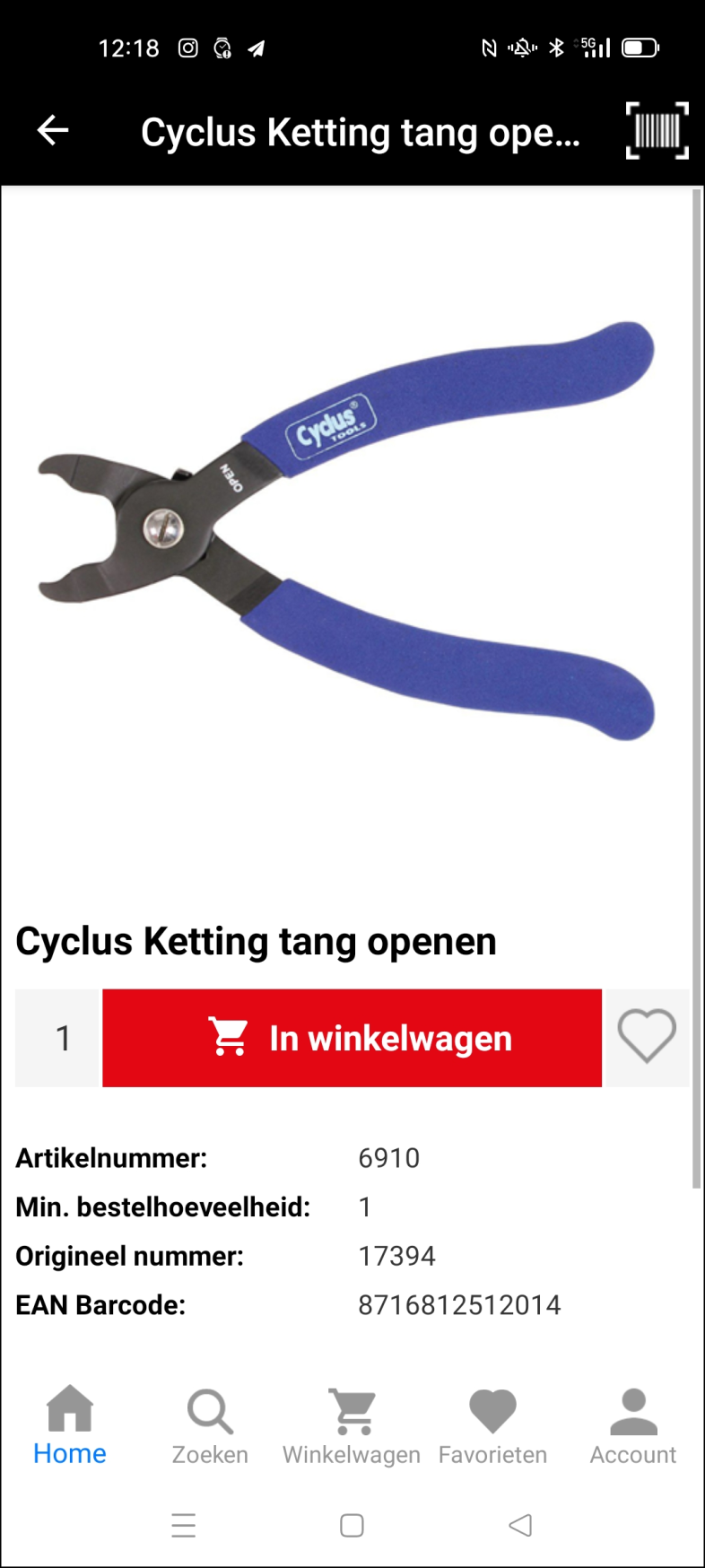Go to the Account tab

pos(633,1424)
